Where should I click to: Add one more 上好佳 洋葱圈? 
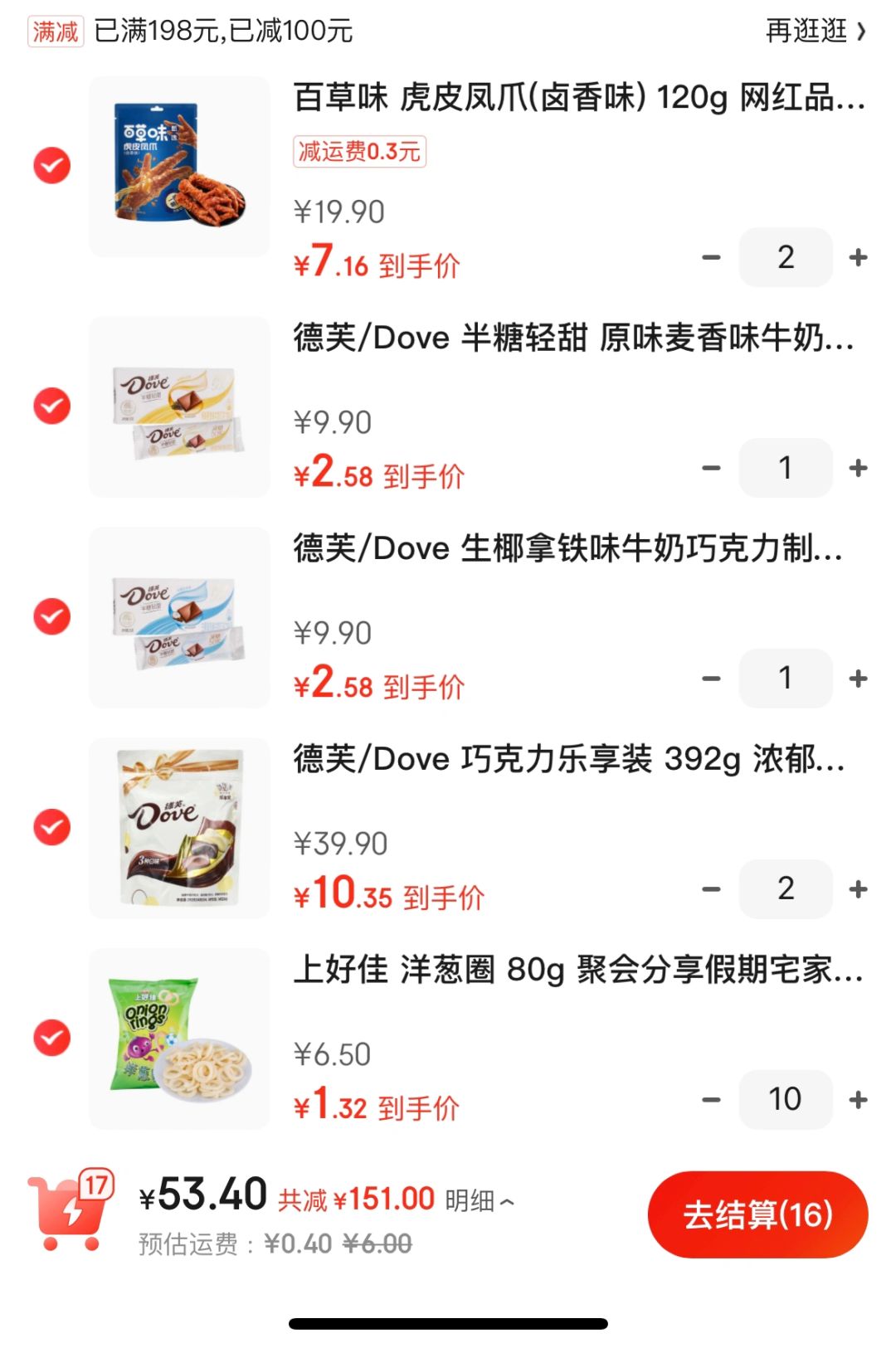pyautogui.click(x=859, y=1100)
